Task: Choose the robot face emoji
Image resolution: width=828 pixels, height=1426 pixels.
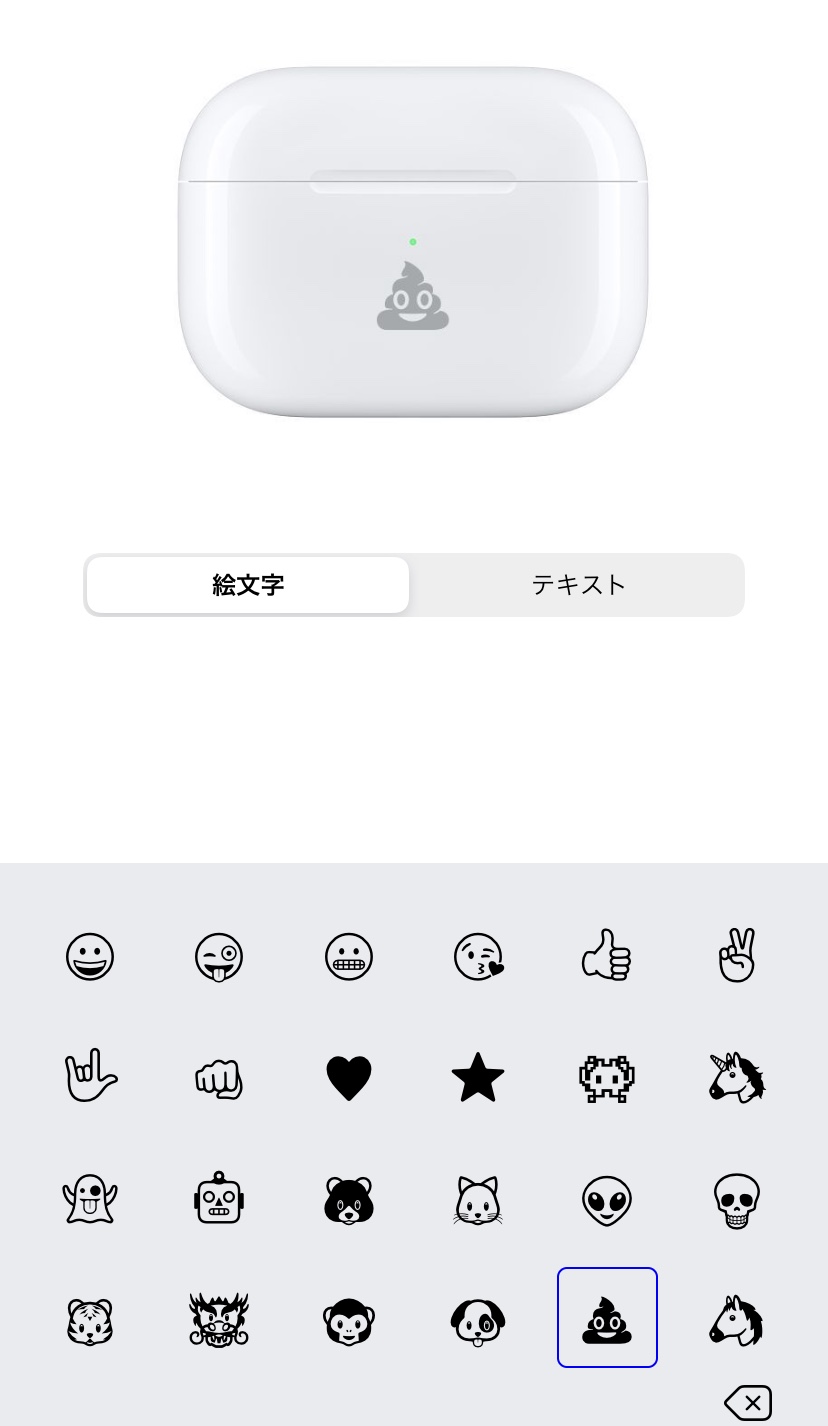Action: point(218,1199)
